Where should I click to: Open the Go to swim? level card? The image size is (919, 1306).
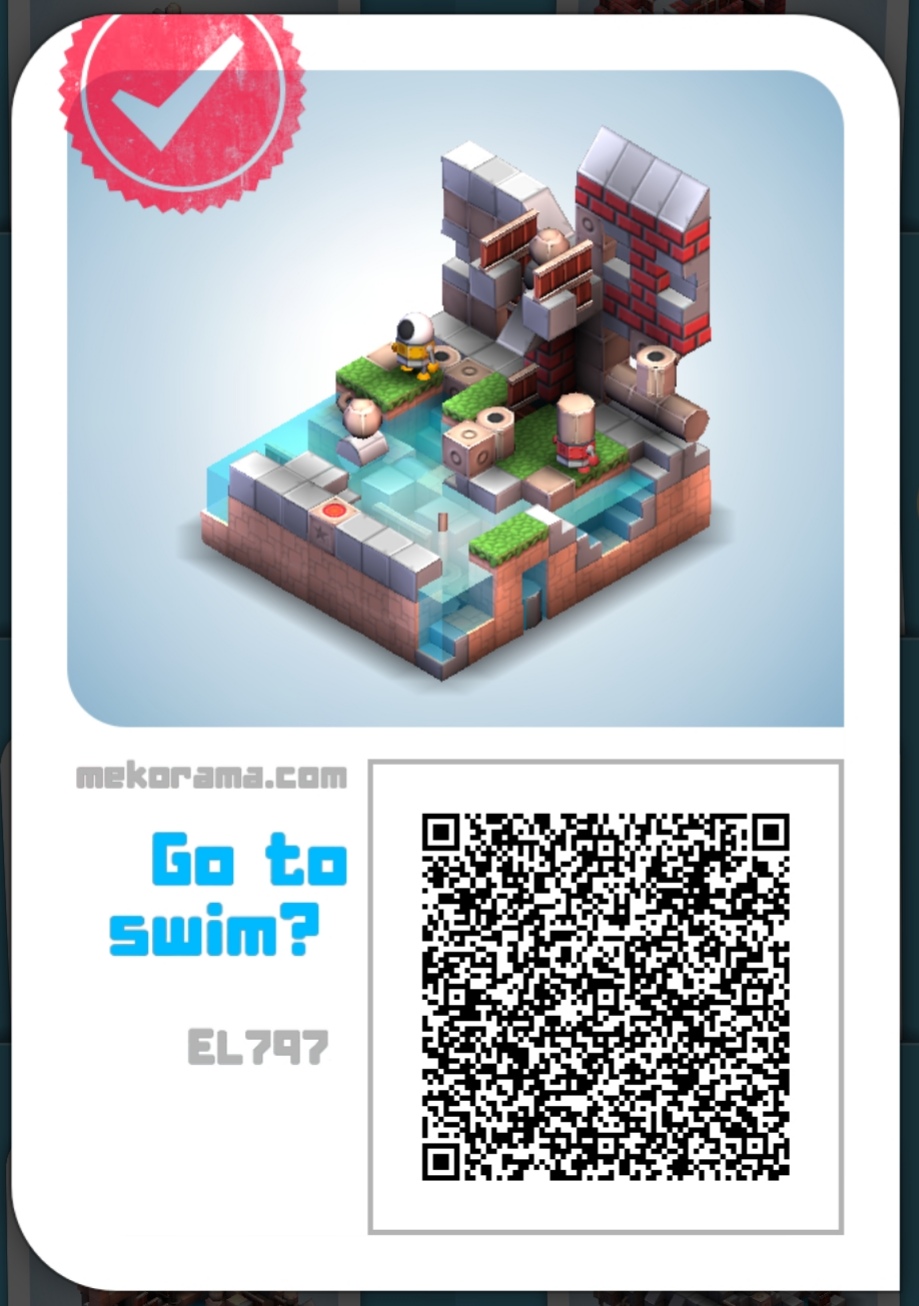455,398
